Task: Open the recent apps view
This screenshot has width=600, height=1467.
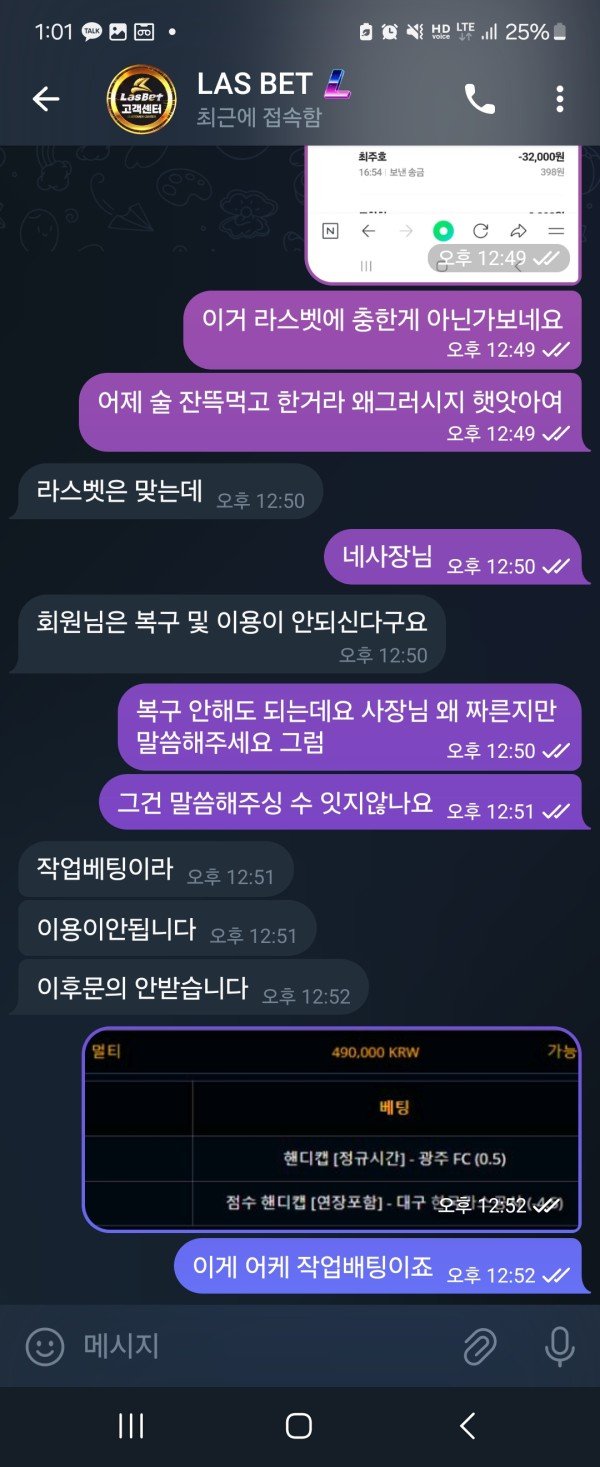Action: 131,1426
